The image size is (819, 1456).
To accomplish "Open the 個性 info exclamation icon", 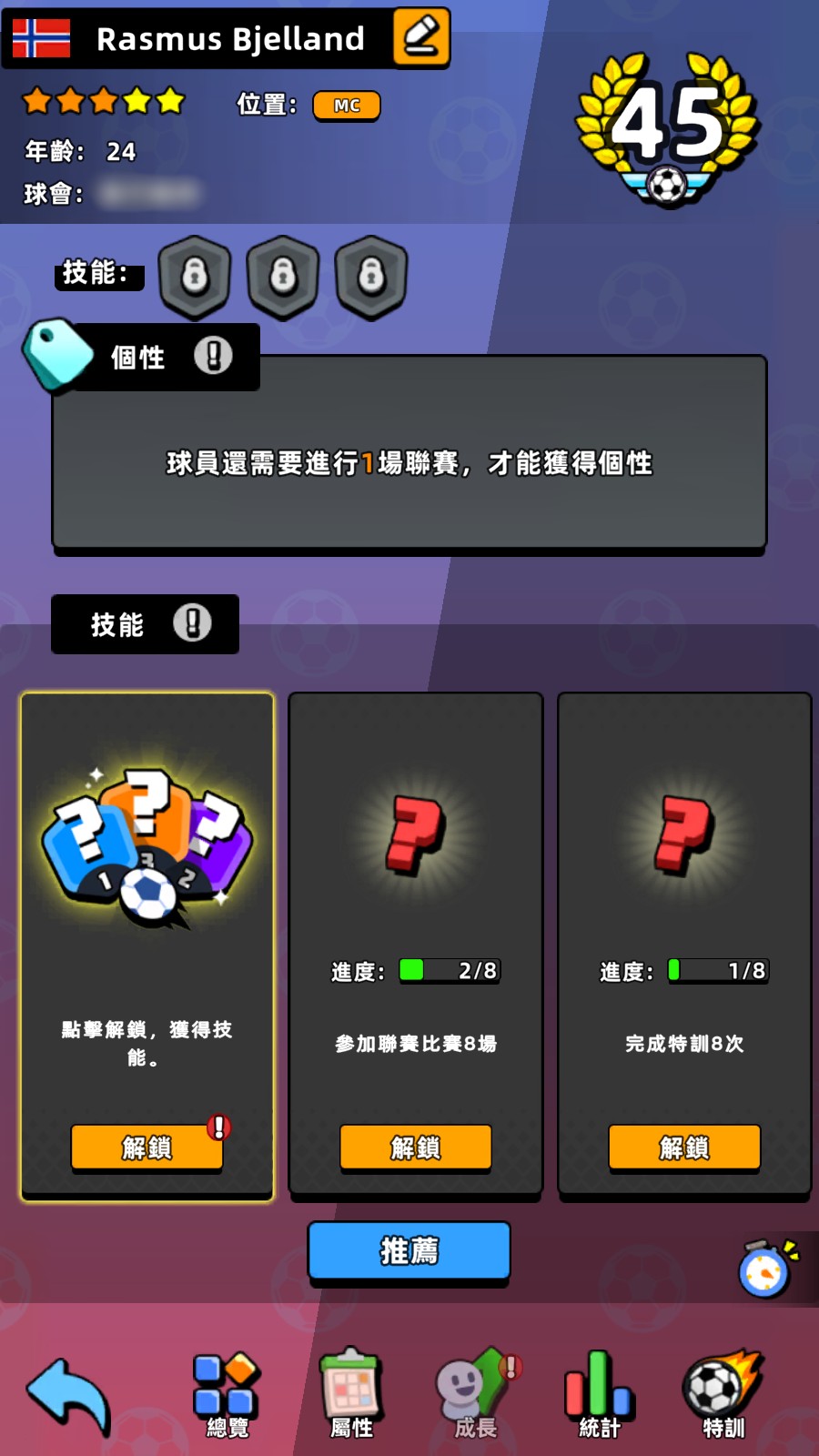I will tap(213, 356).
